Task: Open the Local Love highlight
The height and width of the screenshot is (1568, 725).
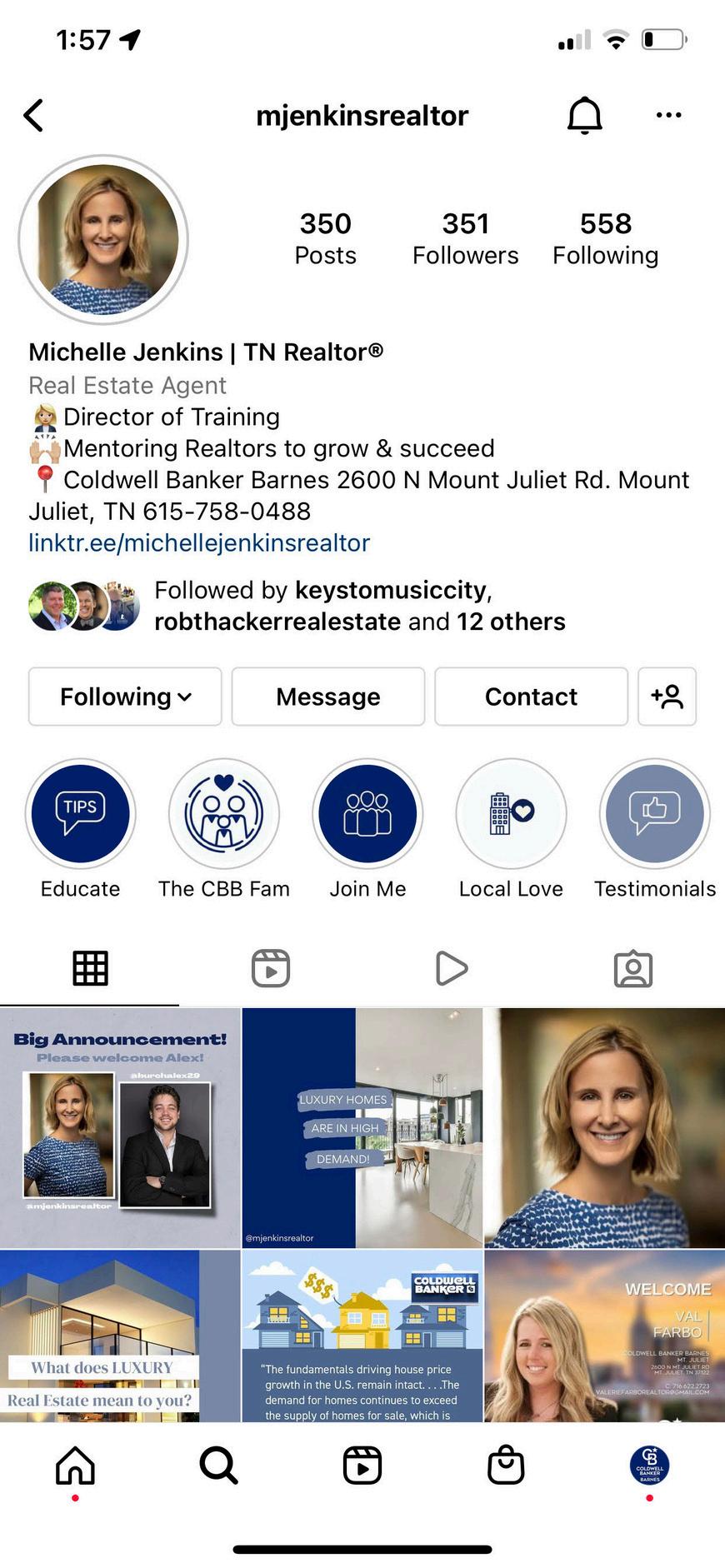Action: point(511,813)
